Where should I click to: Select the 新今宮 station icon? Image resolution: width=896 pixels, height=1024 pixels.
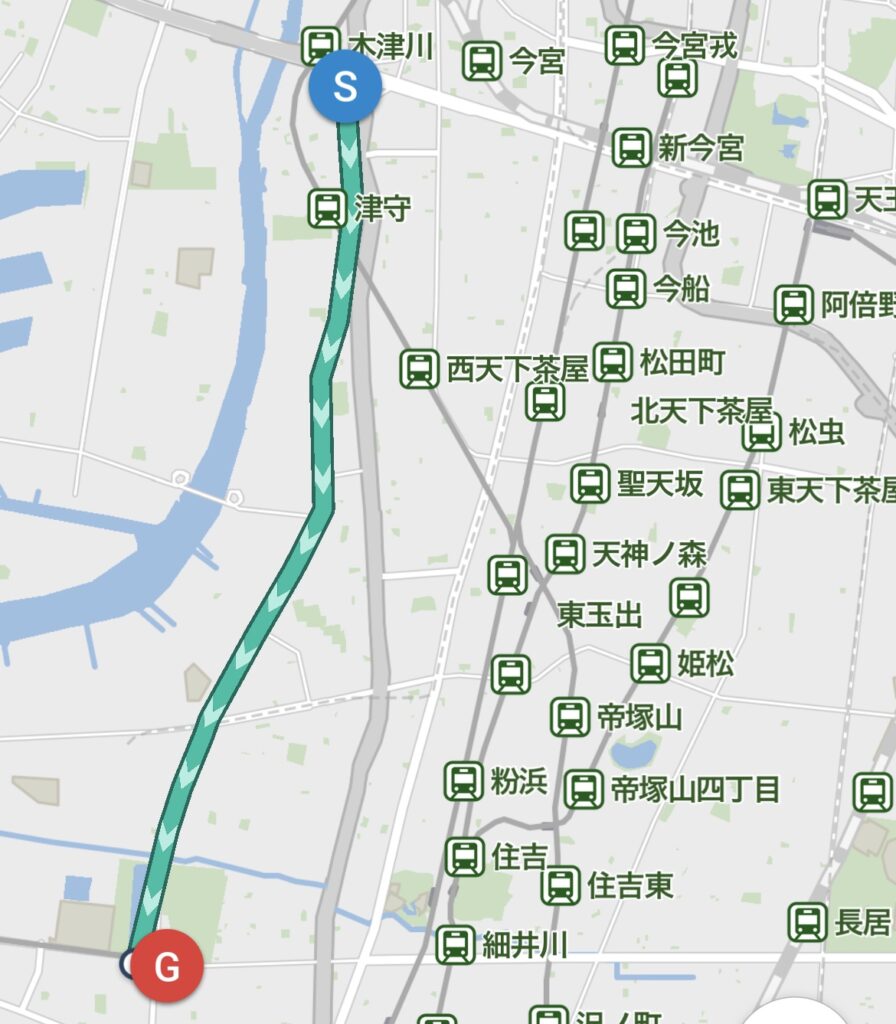pos(632,148)
